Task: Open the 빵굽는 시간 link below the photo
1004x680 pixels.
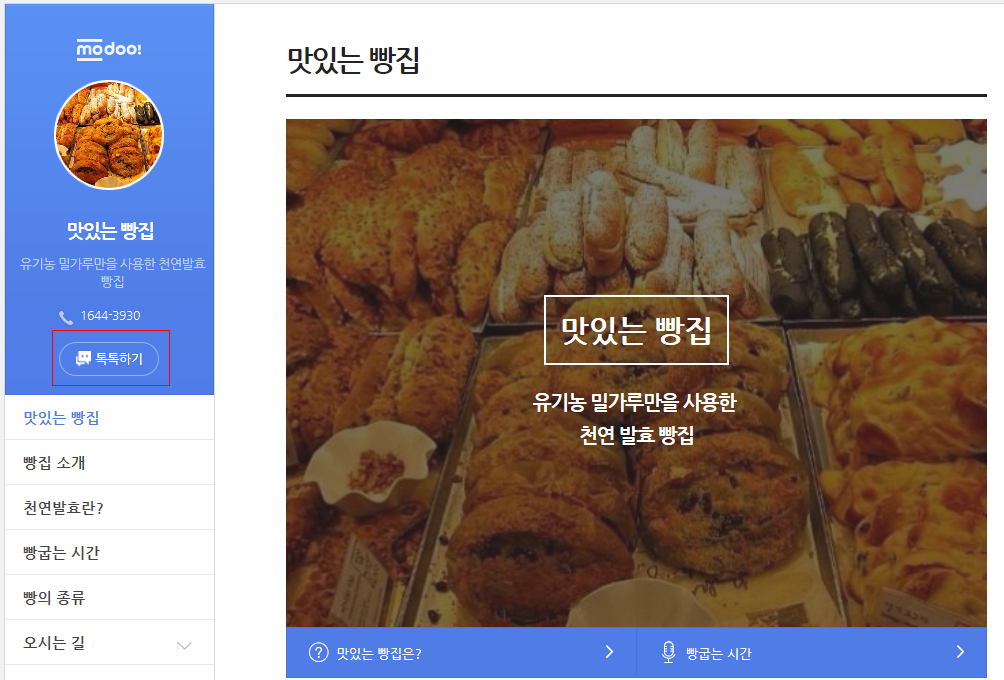Action: (811, 653)
